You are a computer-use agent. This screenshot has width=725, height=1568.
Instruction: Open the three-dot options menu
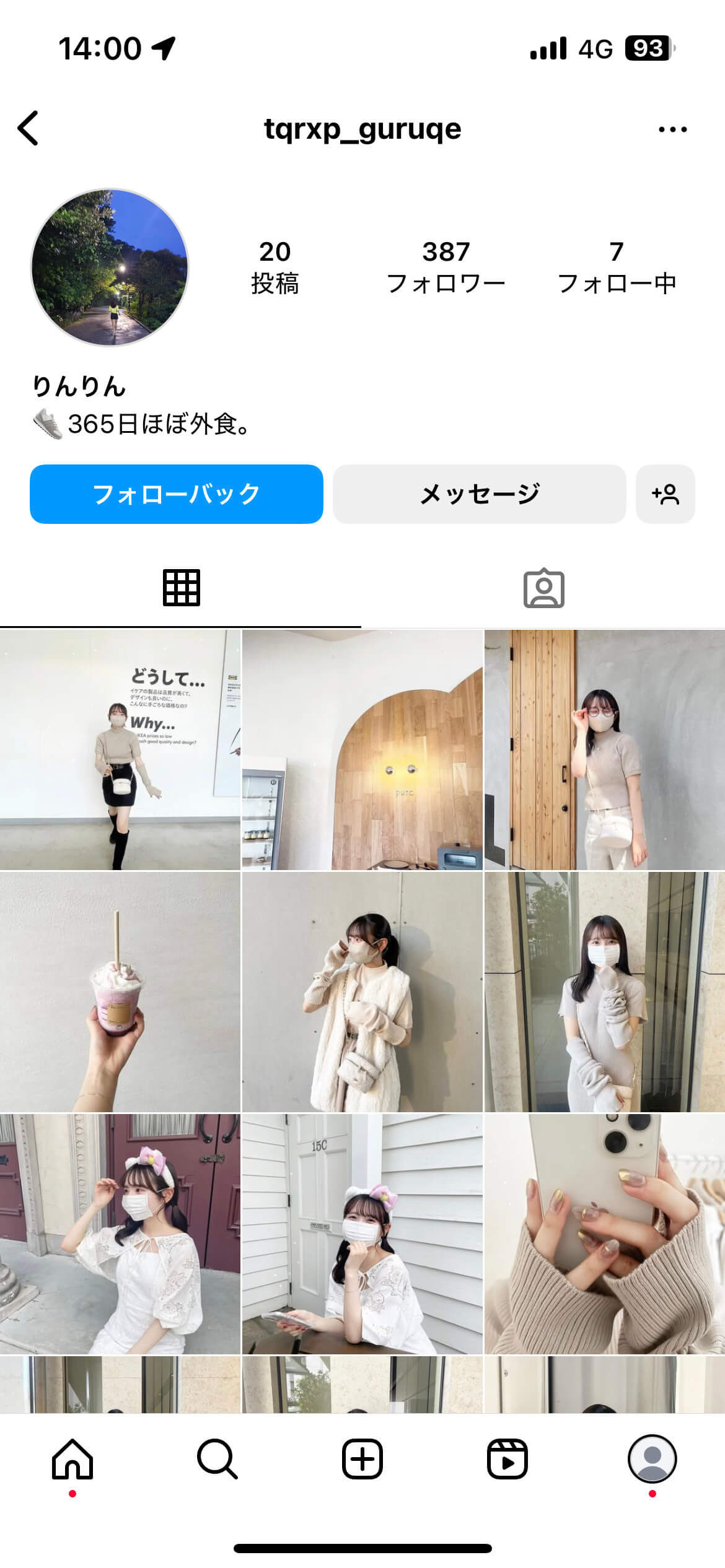pyautogui.click(x=672, y=129)
